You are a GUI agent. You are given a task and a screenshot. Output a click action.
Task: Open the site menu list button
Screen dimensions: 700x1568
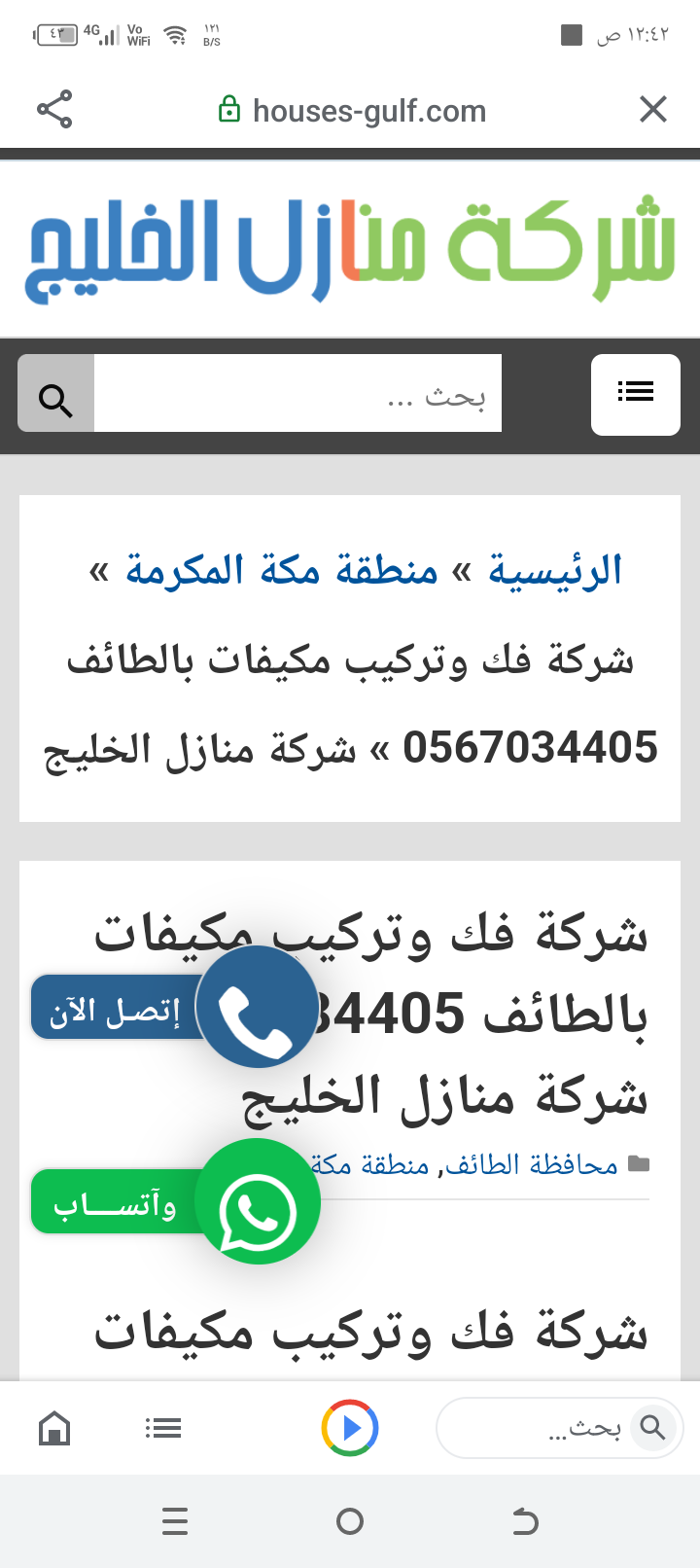point(635,394)
